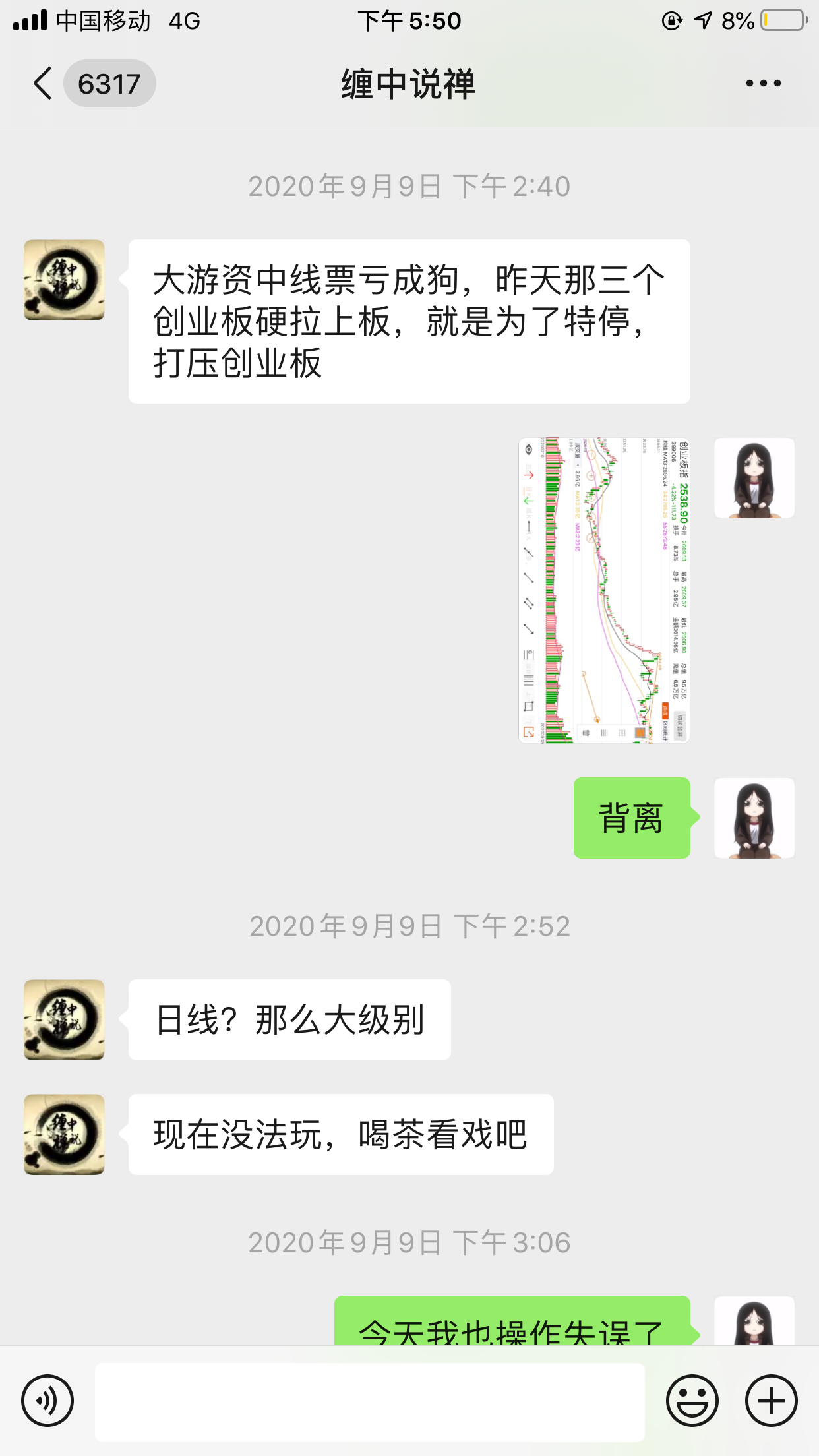Screen dimensions: 819x1456
Task: Focus the message text field
Action: click(369, 1402)
